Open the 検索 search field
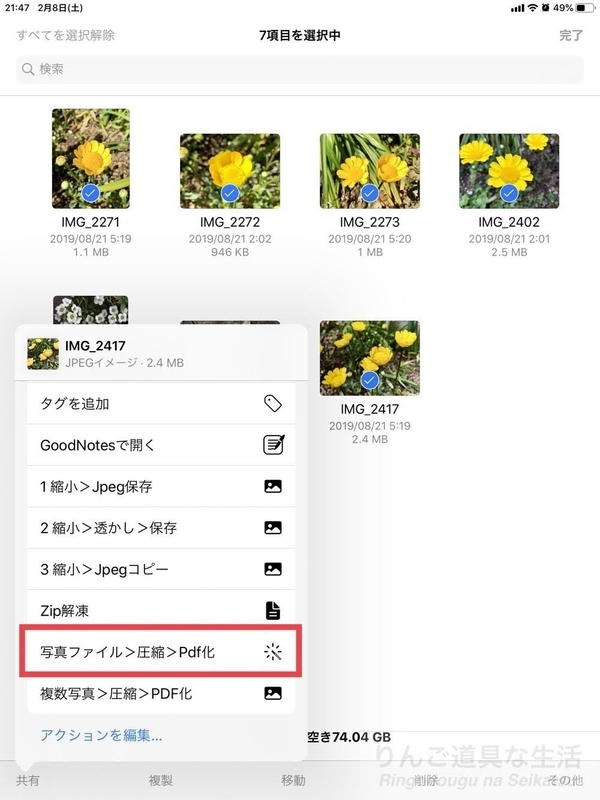 click(300, 70)
